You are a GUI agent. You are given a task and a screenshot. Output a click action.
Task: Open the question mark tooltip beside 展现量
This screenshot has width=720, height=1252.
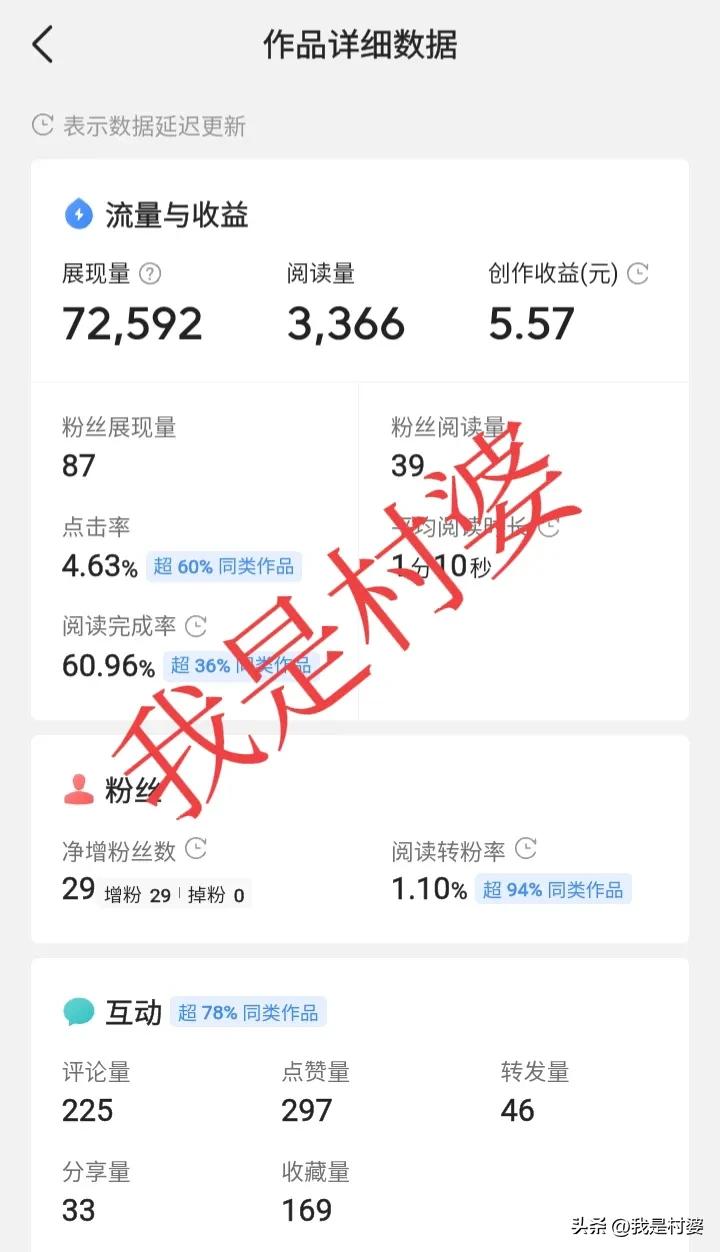pyautogui.click(x=148, y=275)
